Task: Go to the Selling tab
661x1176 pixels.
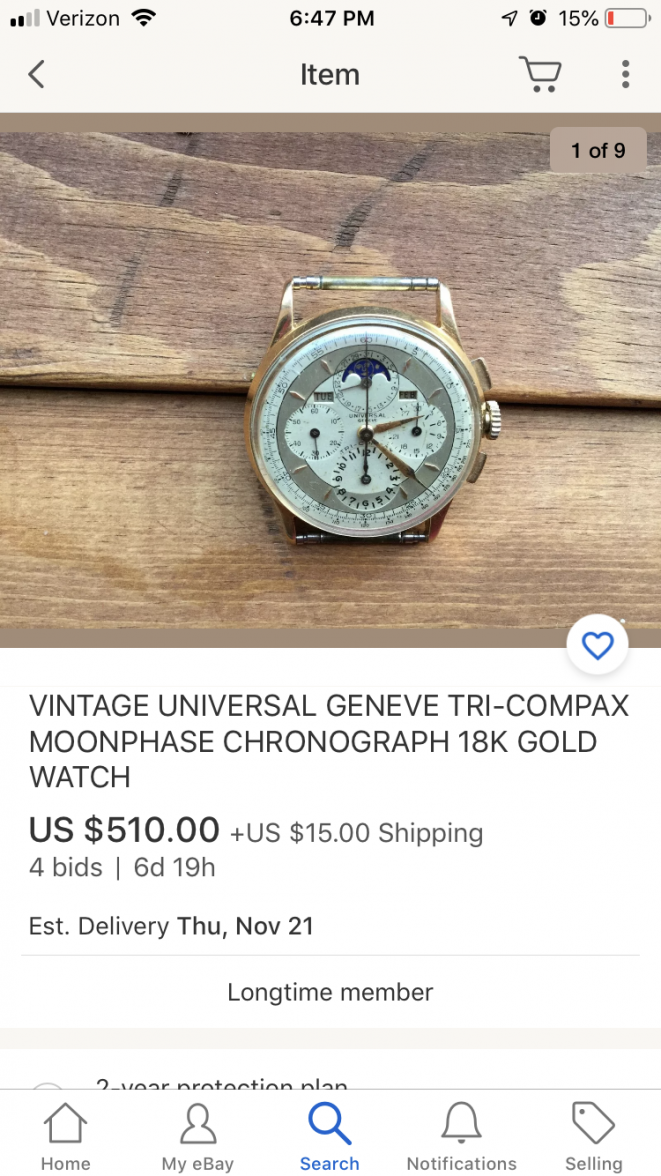Action: point(593,1136)
